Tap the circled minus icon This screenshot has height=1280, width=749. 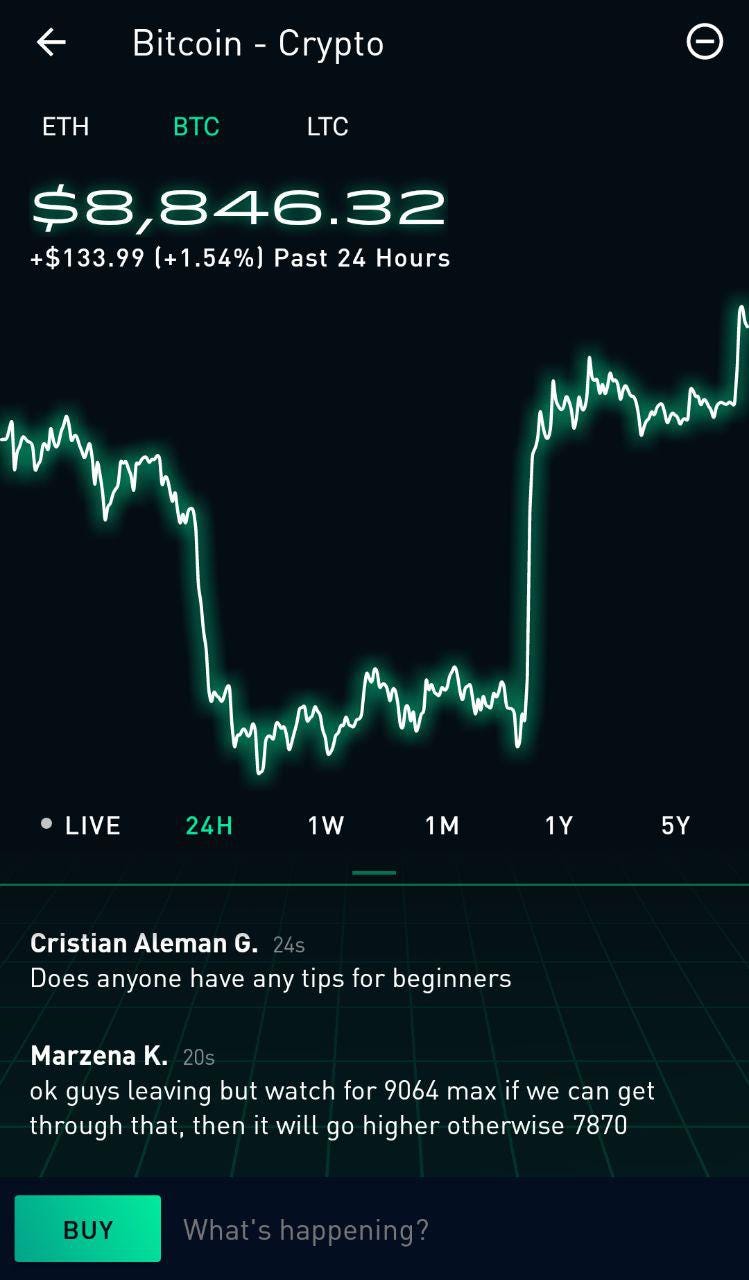point(704,42)
